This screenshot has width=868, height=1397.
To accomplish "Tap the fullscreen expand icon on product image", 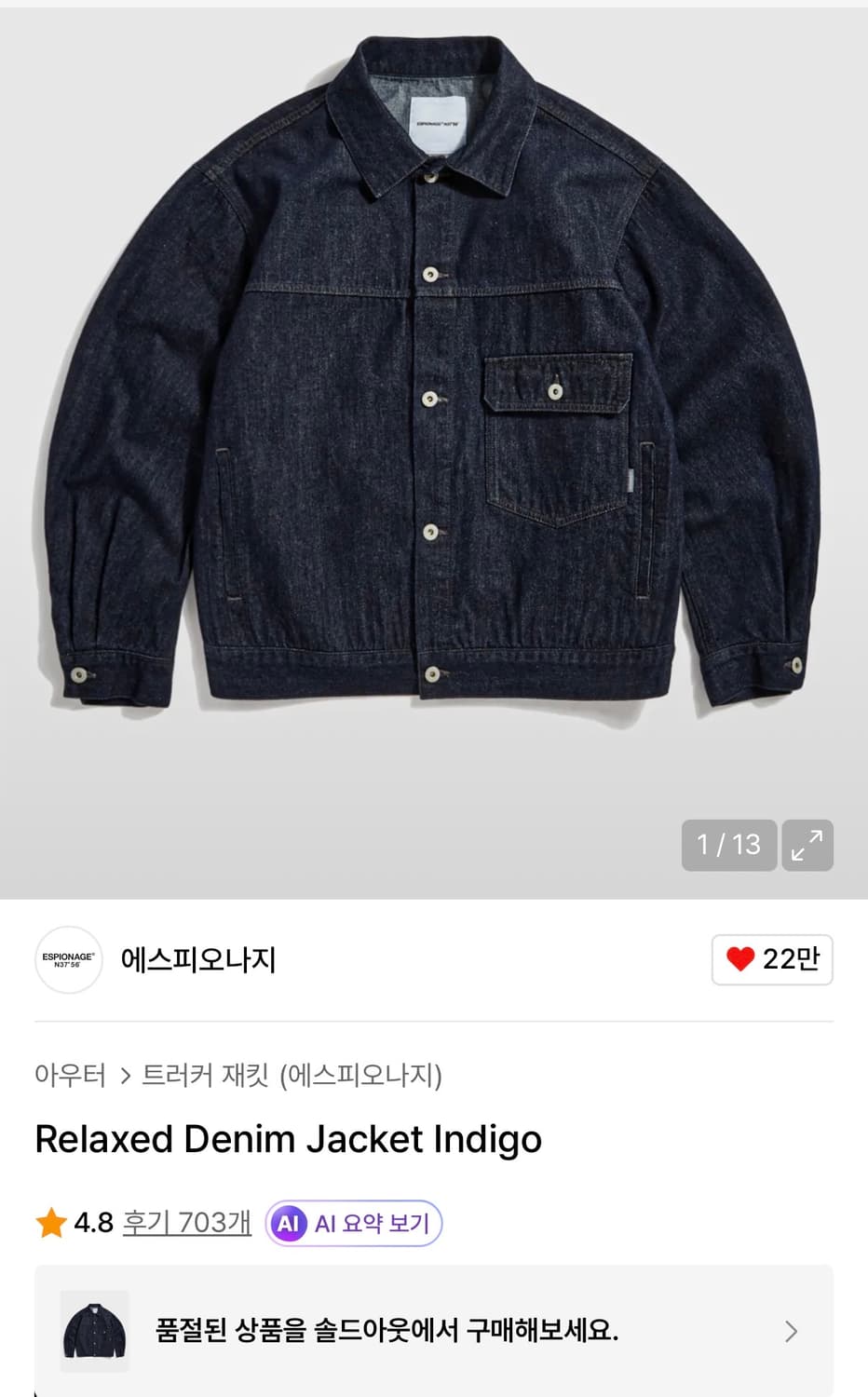I will 807,845.
